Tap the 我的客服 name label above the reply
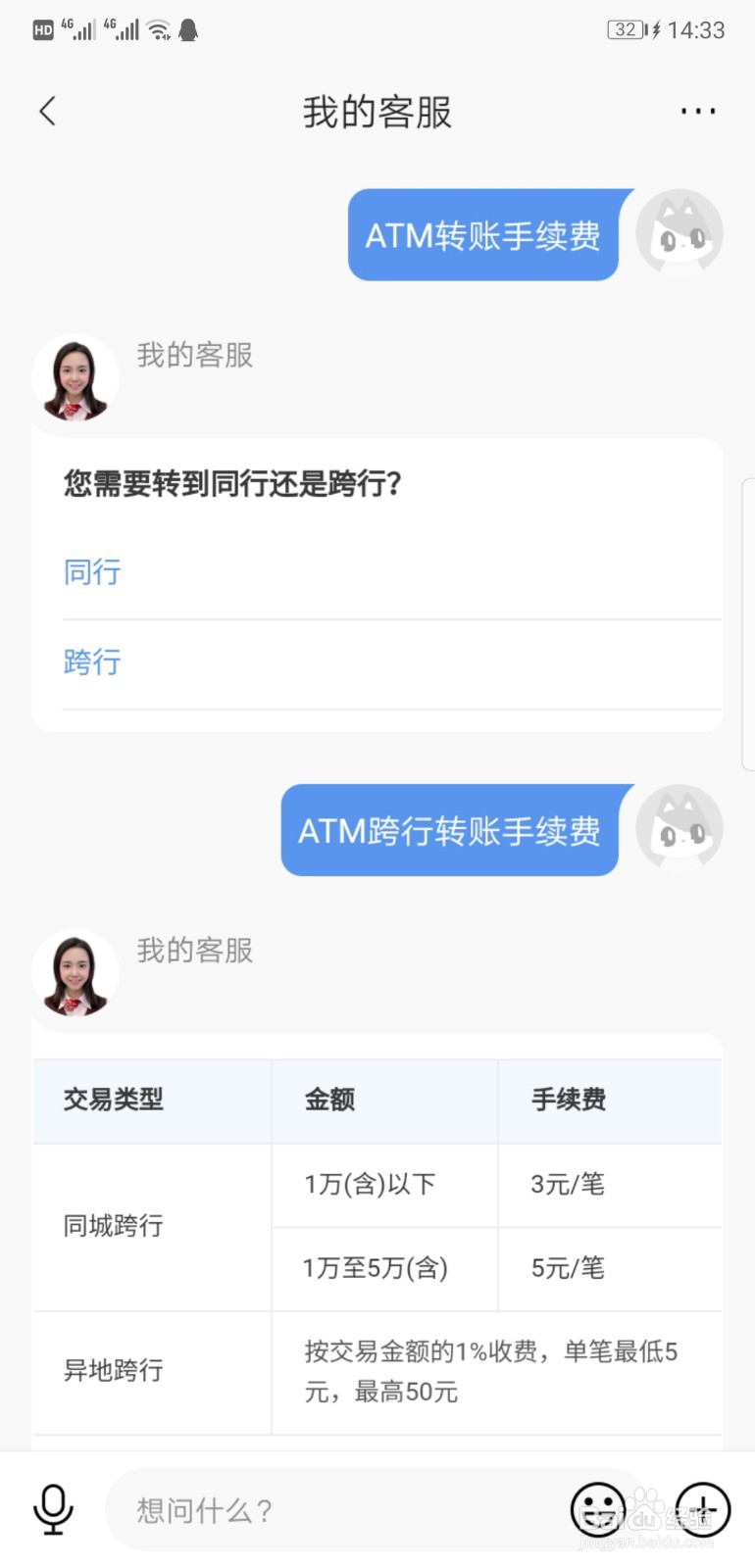The width and height of the screenshot is (755, 1568). click(194, 356)
